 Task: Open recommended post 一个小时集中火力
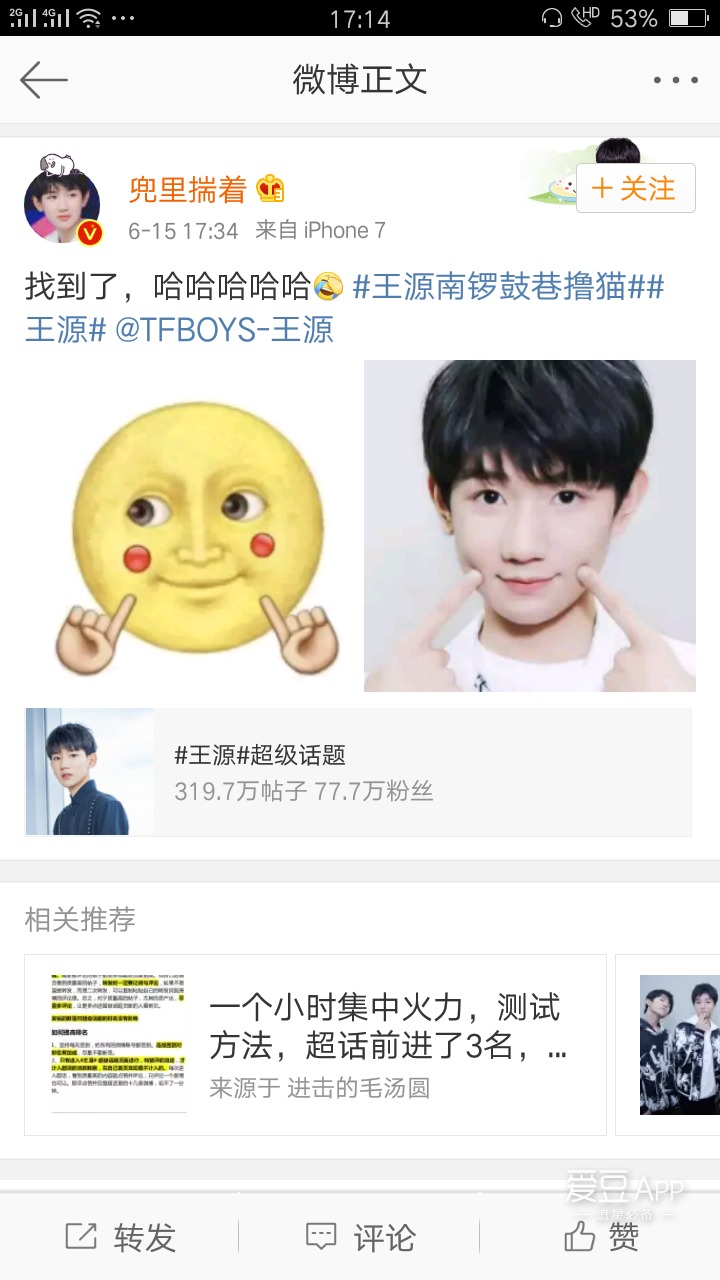(315, 1045)
